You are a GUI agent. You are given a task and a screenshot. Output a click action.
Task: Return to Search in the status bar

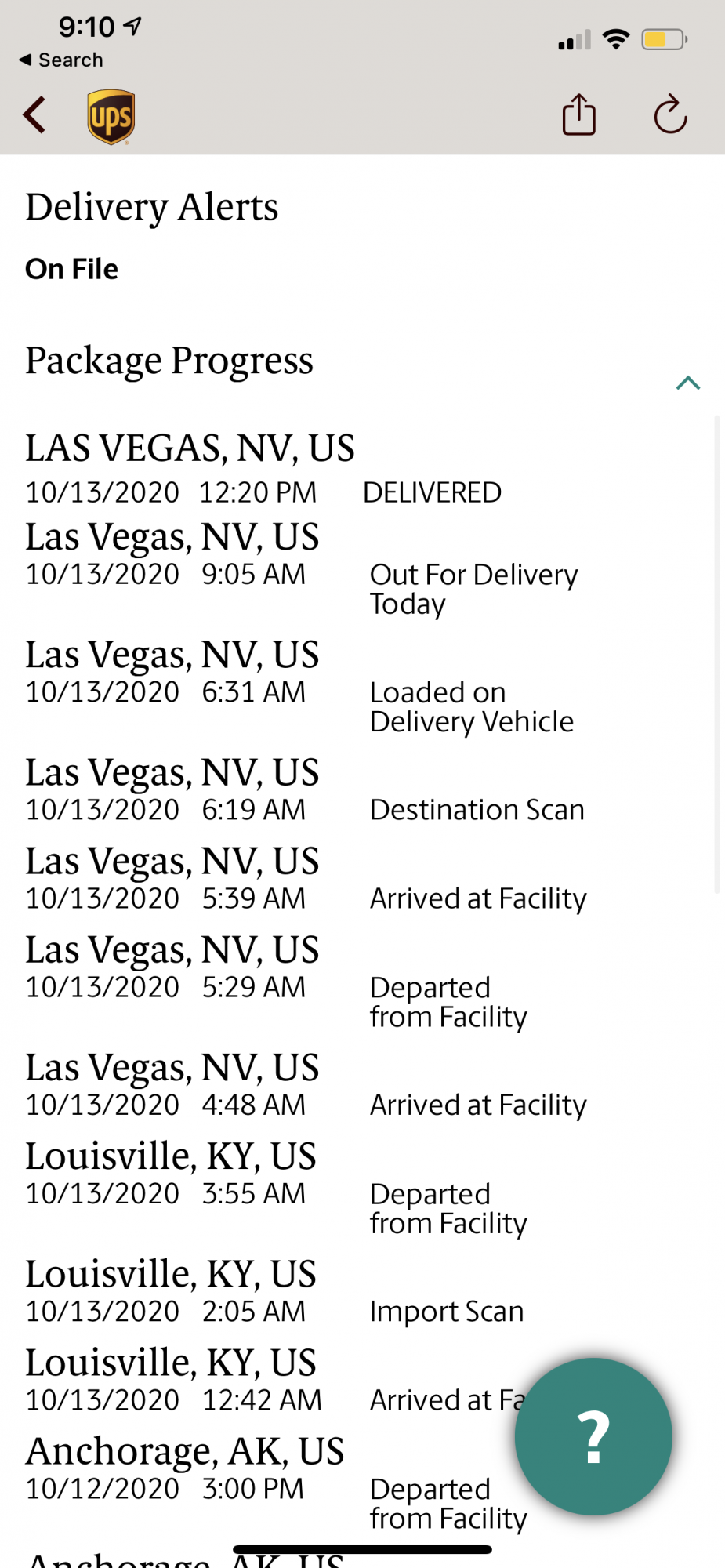point(61,60)
